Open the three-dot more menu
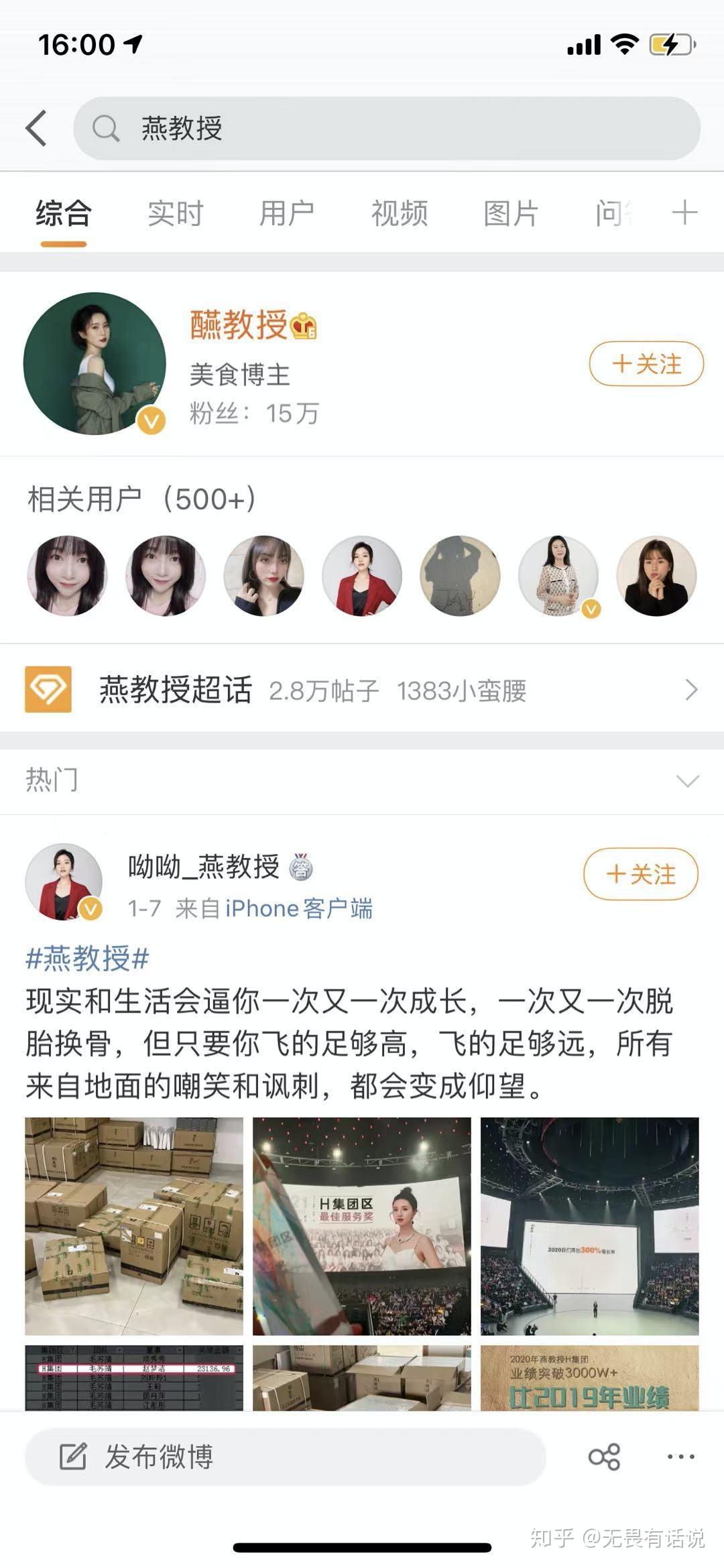Screen dimensions: 724x1568 click(x=681, y=1457)
